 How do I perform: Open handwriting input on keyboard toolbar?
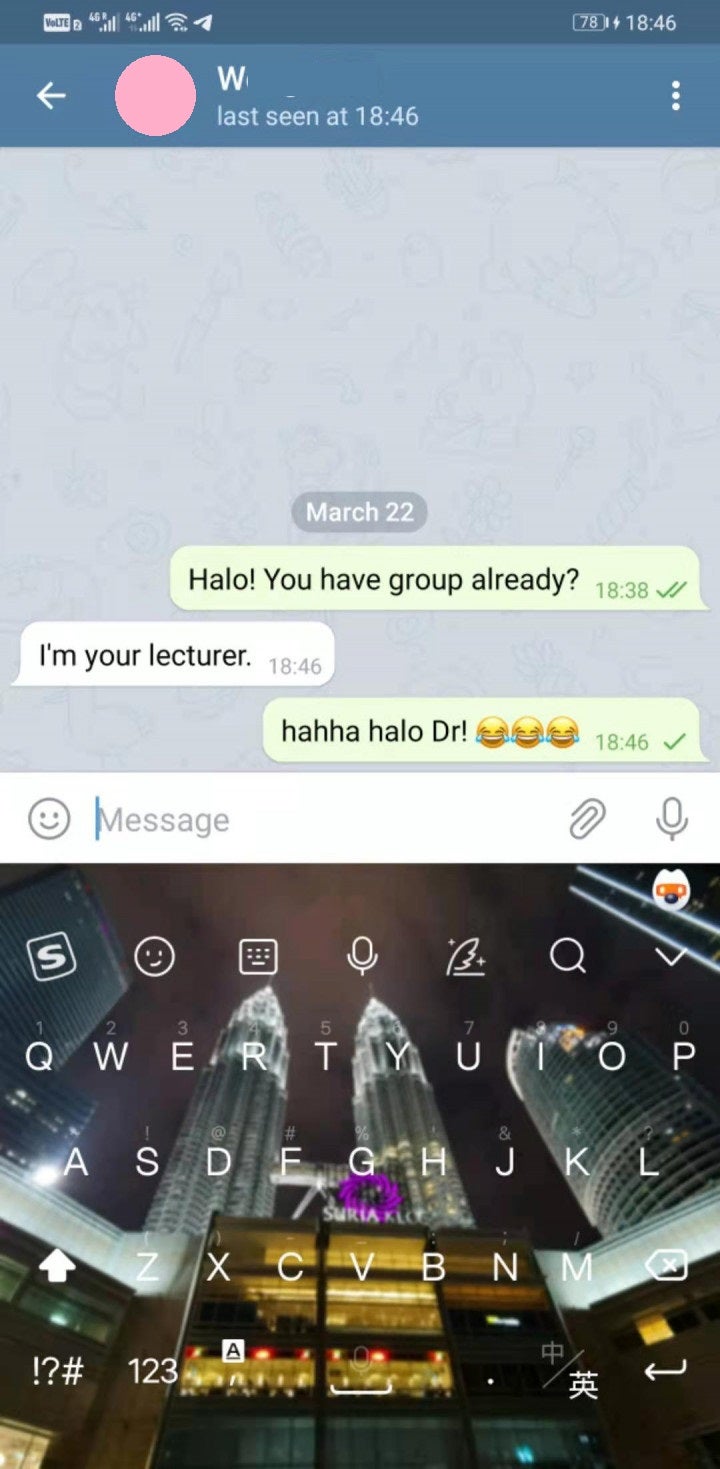[x=465, y=958]
